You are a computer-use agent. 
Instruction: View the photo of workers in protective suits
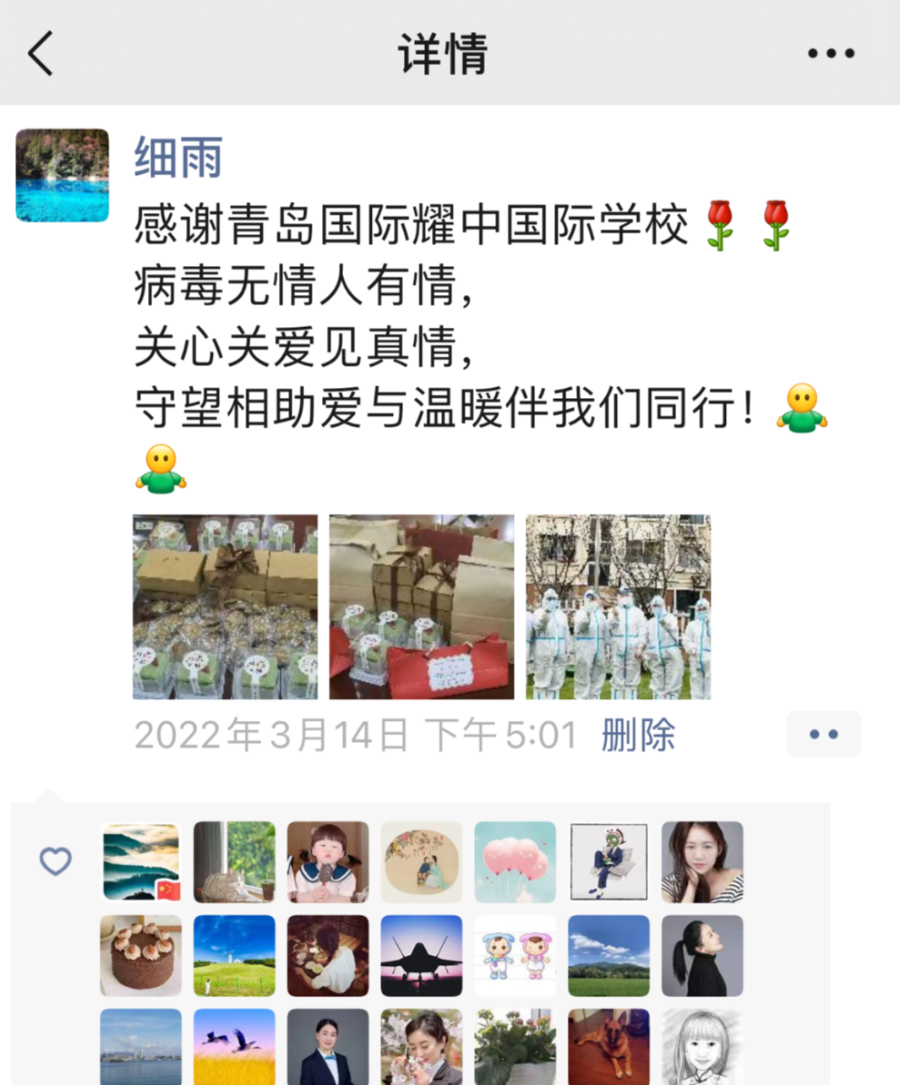tap(618, 606)
